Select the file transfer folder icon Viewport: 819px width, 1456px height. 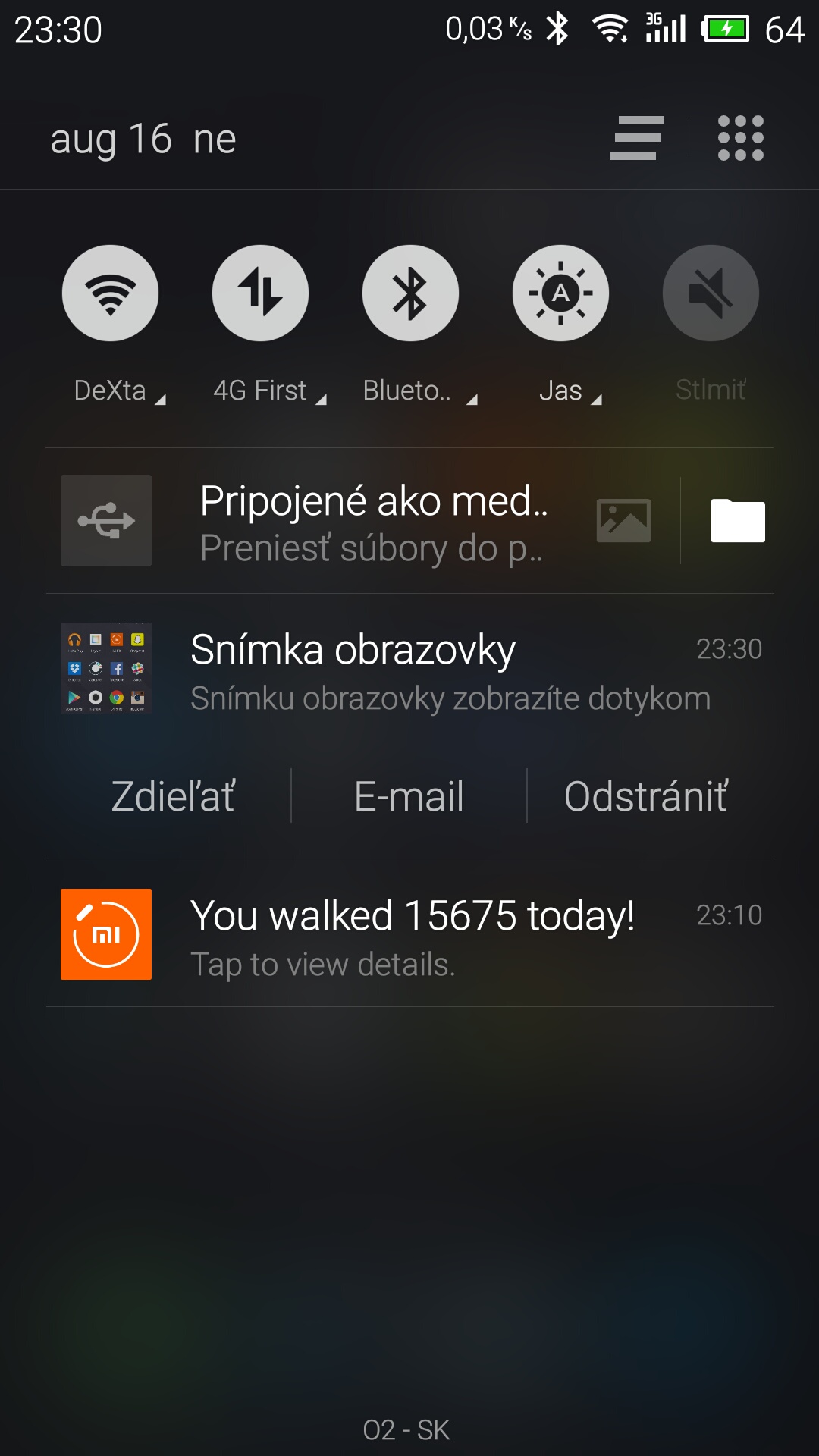click(x=737, y=521)
